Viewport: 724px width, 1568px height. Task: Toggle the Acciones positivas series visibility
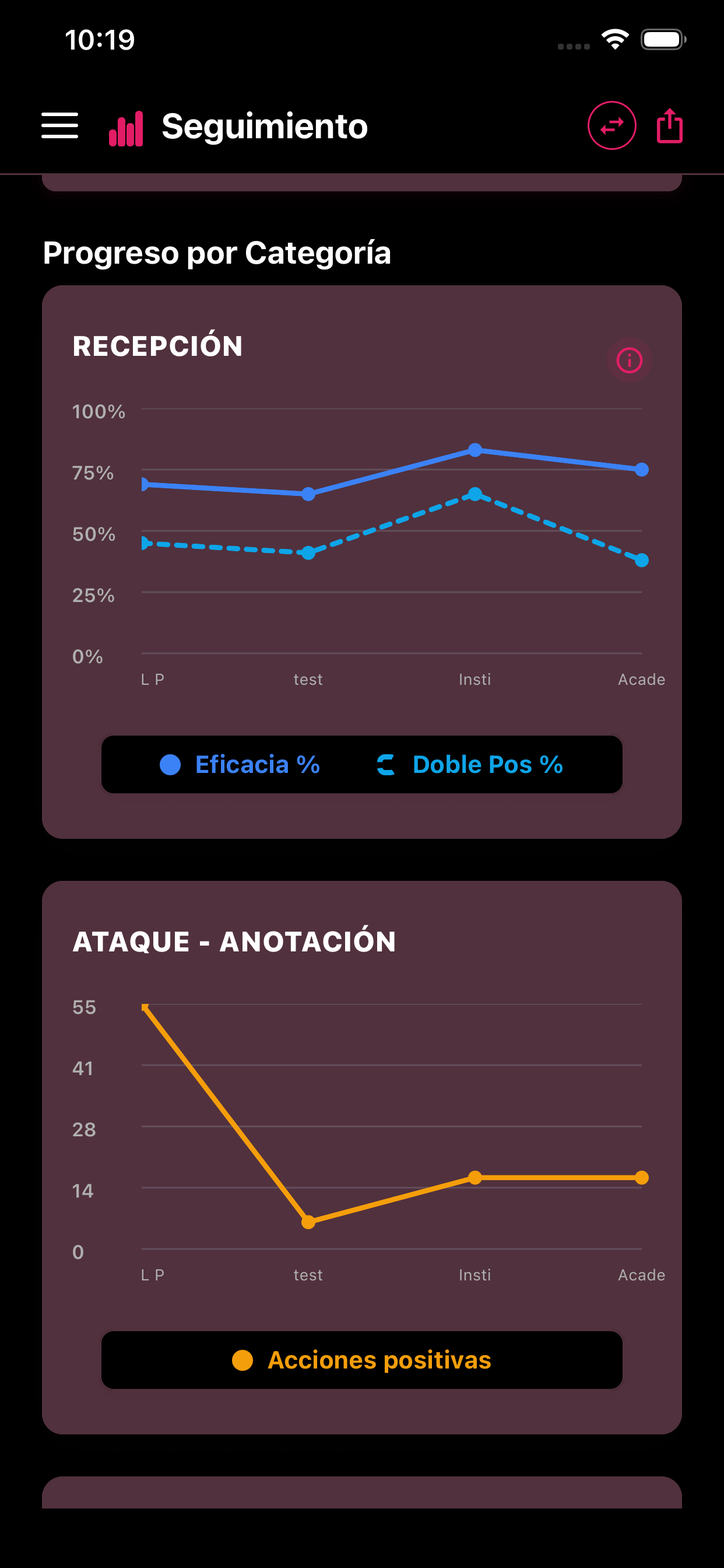[380, 1361]
